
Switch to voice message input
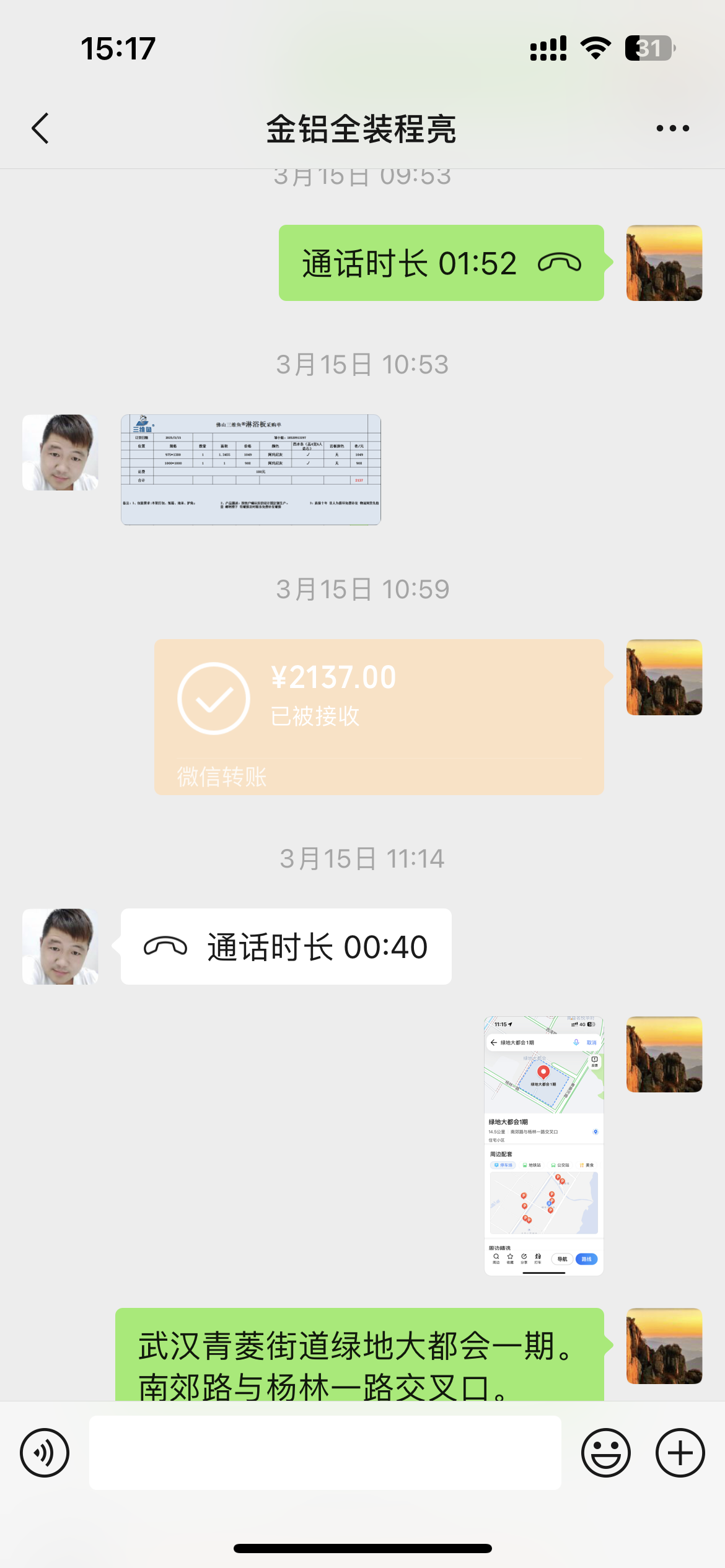point(45,1453)
